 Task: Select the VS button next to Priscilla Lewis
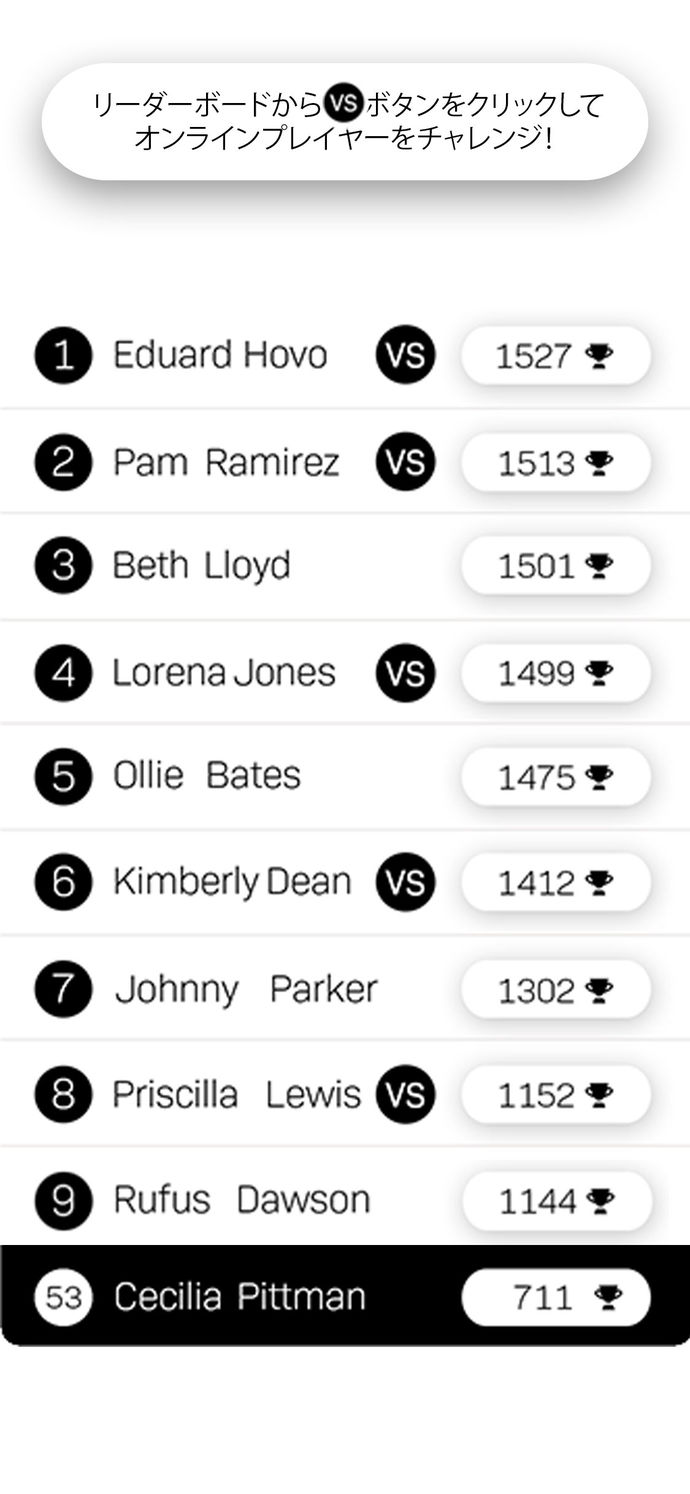point(405,1095)
